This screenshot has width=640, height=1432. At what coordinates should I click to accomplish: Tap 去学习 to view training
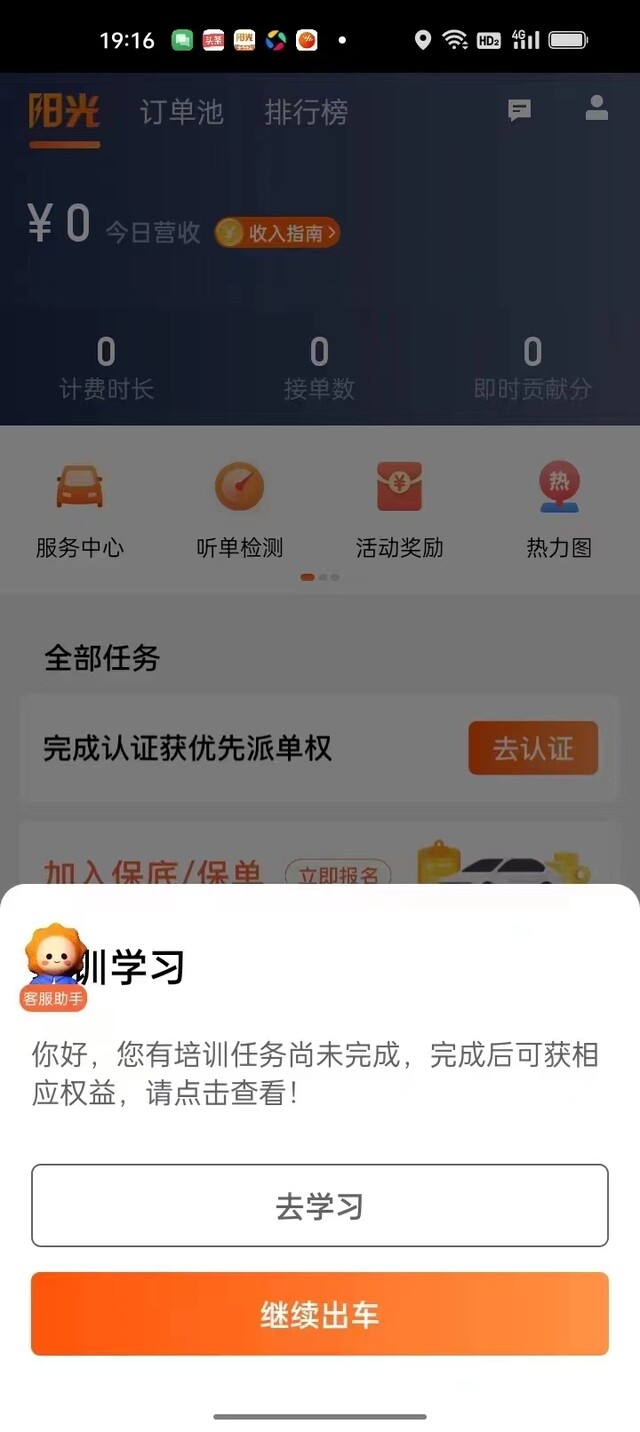tap(320, 1205)
